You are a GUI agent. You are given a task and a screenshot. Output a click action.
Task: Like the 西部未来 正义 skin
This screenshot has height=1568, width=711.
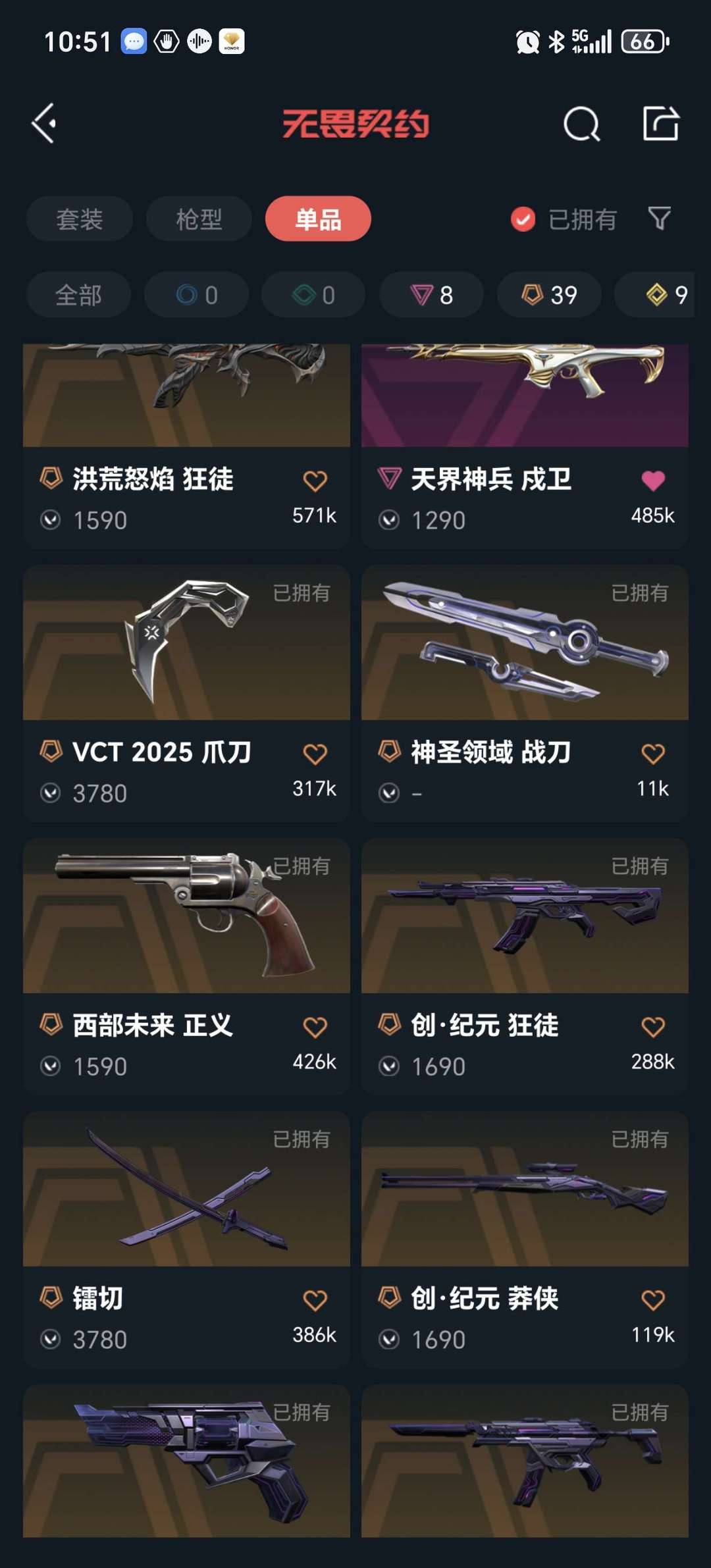[x=315, y=1027]
